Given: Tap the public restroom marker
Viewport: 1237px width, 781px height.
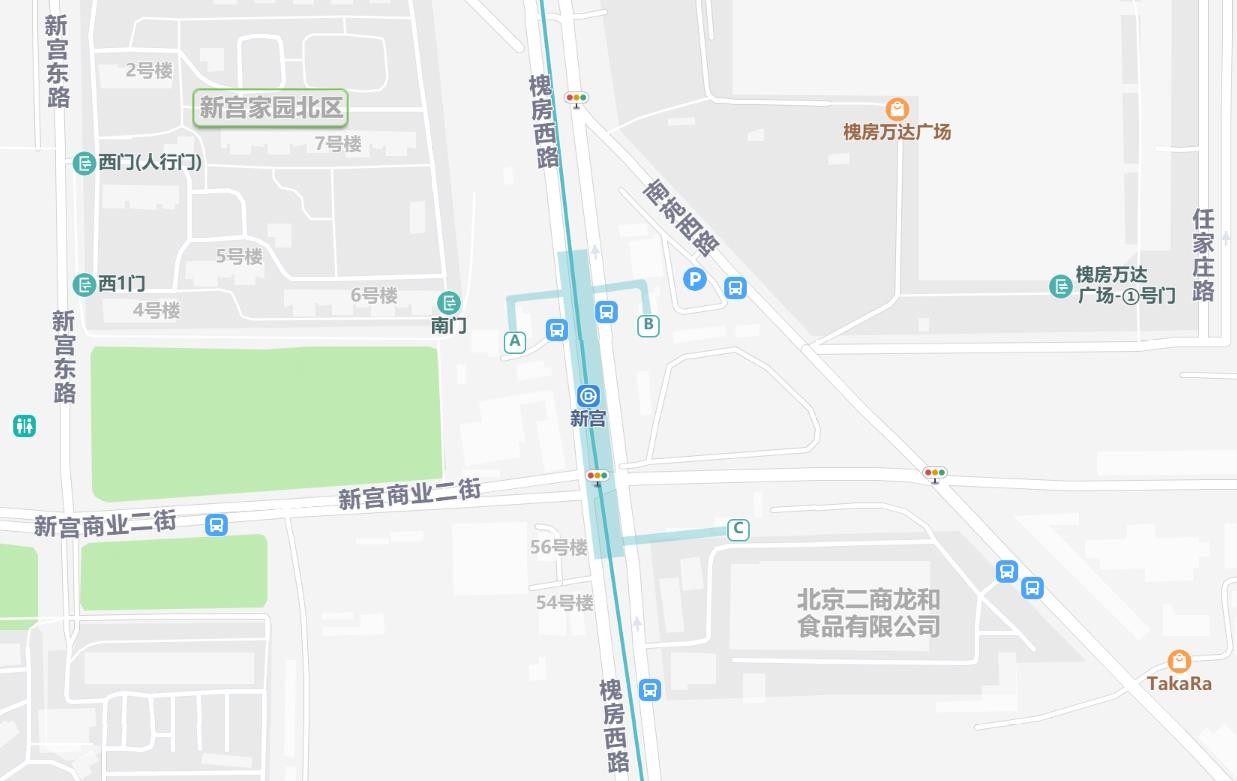Looking at the screenshot, I should [x=25, y=426].
